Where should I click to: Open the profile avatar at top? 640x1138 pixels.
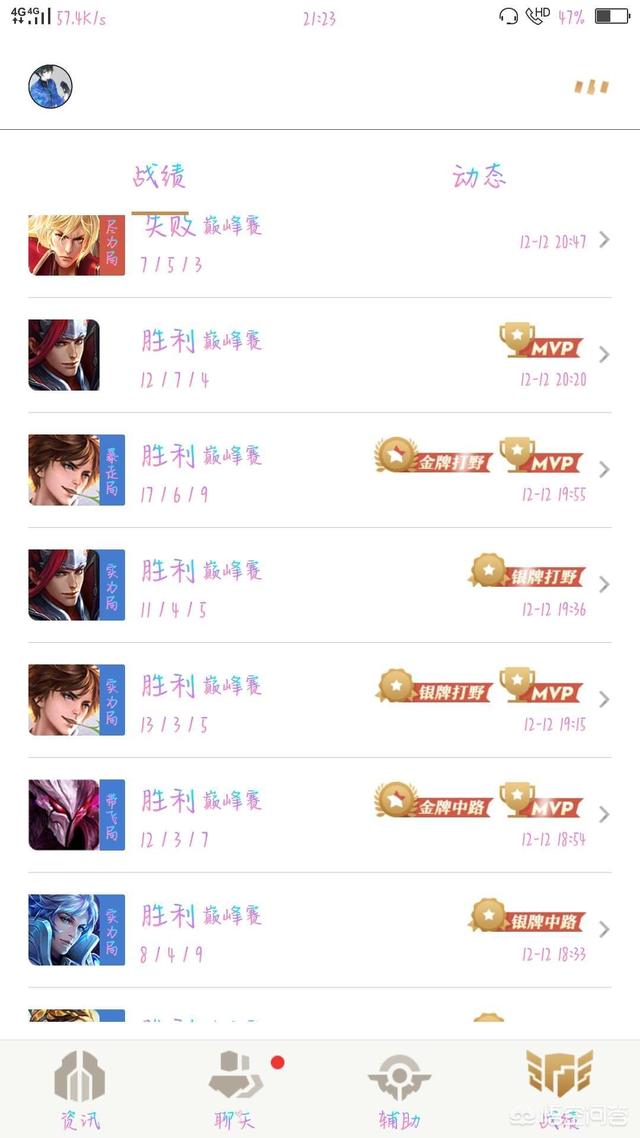(50, 87)
